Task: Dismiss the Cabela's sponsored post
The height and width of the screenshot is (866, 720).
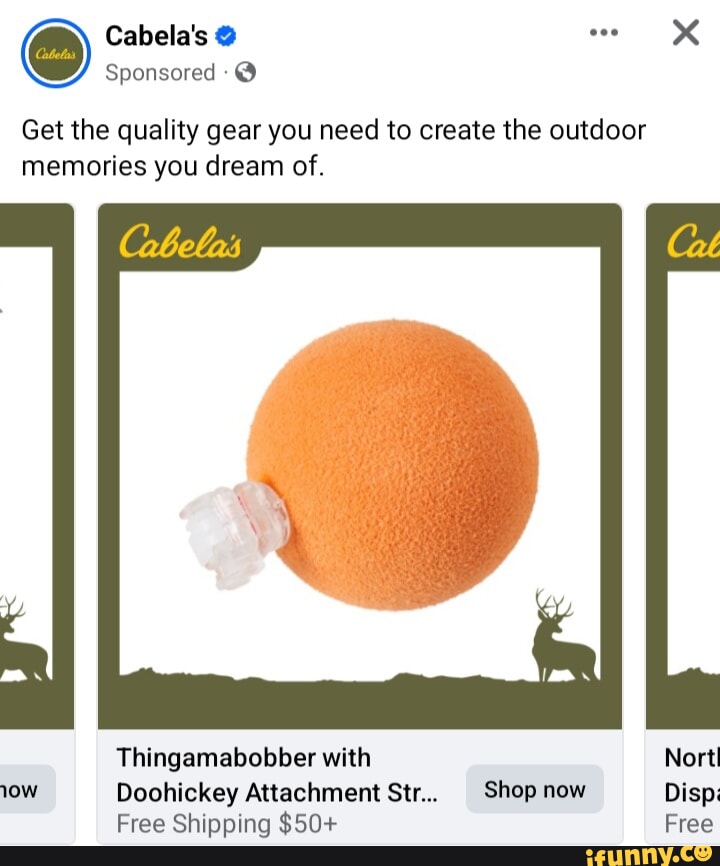Action: click(x=685, y=34)
